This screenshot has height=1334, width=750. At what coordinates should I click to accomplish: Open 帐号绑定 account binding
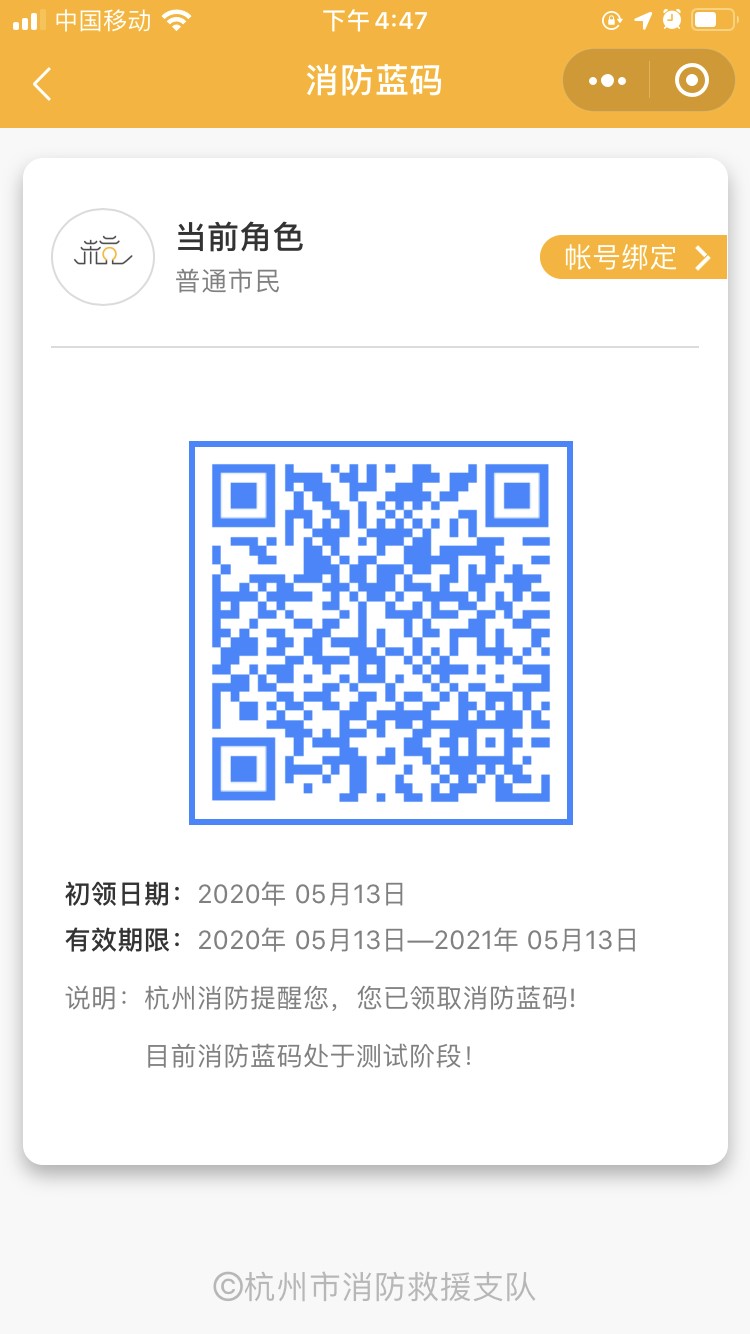coord(634,258)
